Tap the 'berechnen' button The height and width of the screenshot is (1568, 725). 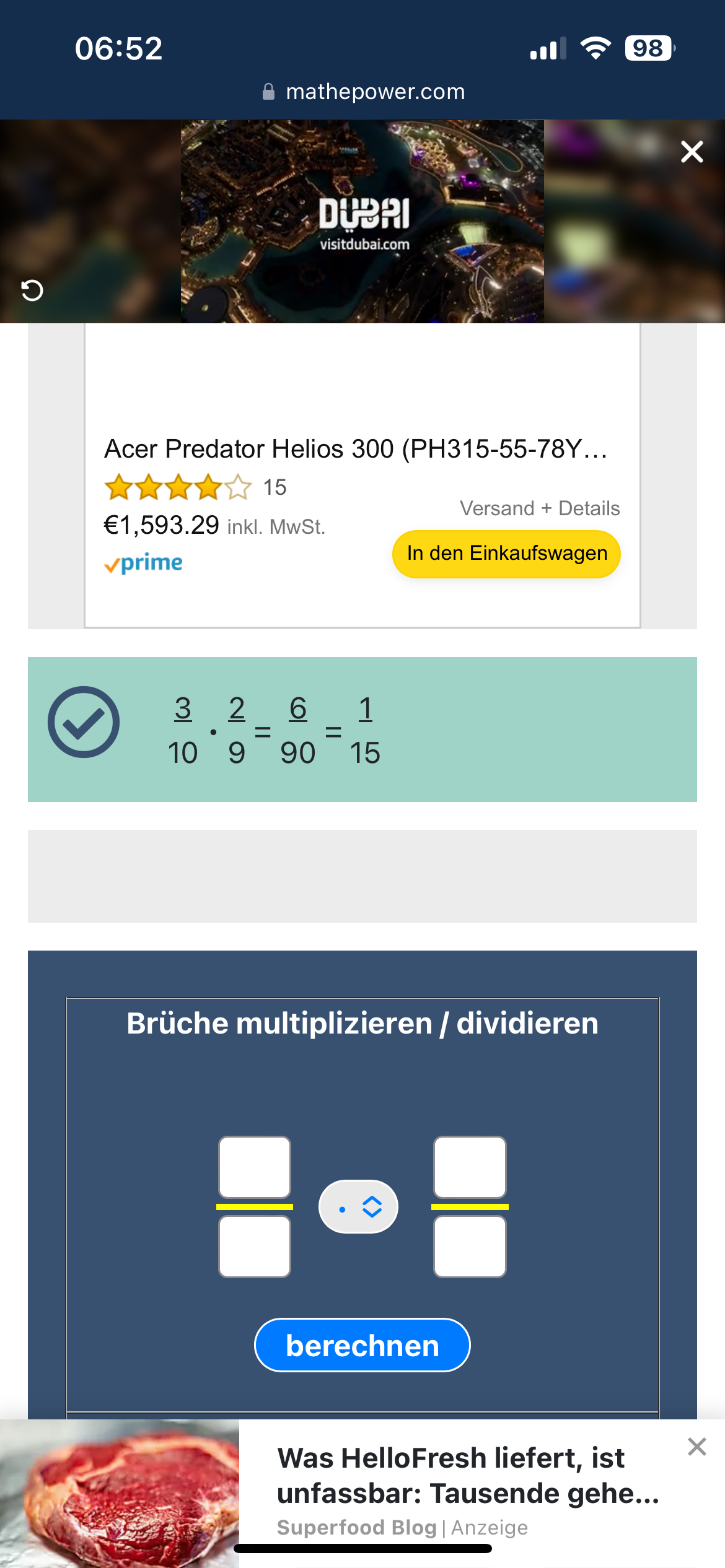[x=362, y=1345]
